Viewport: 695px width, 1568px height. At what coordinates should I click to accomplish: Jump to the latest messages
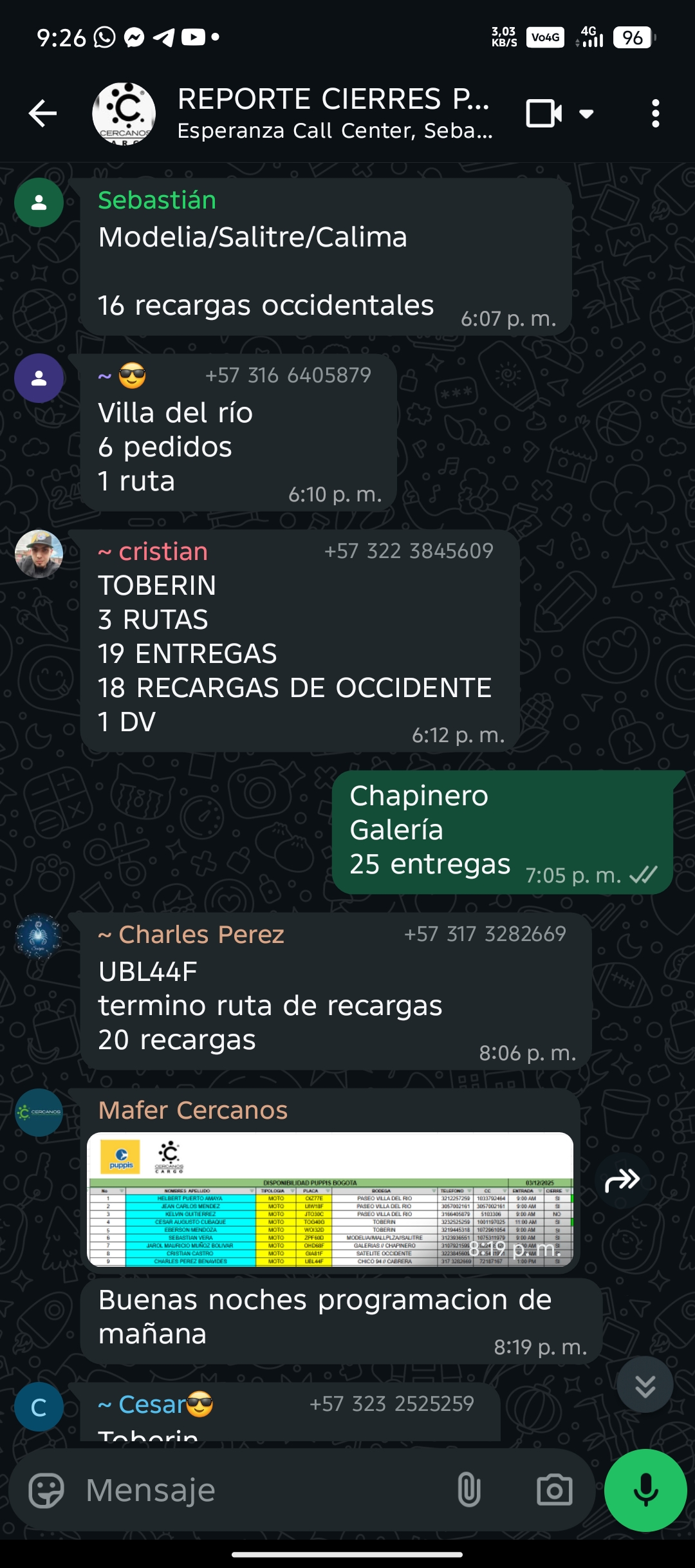(645, 1385)
